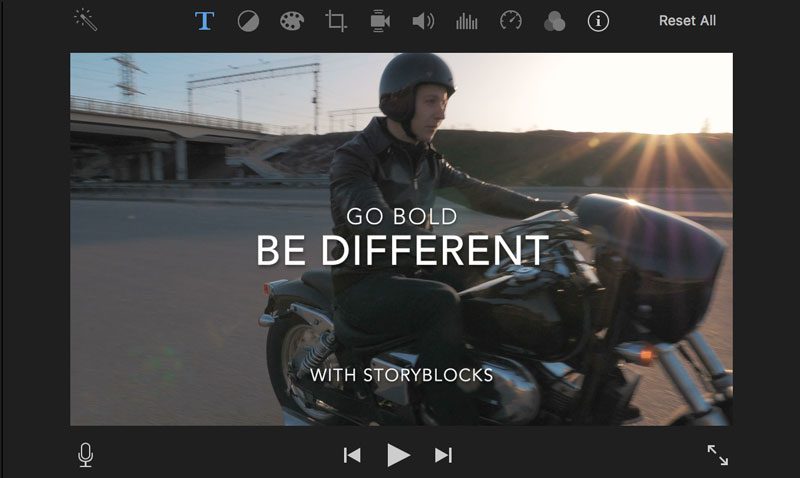Open noise reduction and equalizer
This screenshot has width=800, height=478.
tap(467, 21)
